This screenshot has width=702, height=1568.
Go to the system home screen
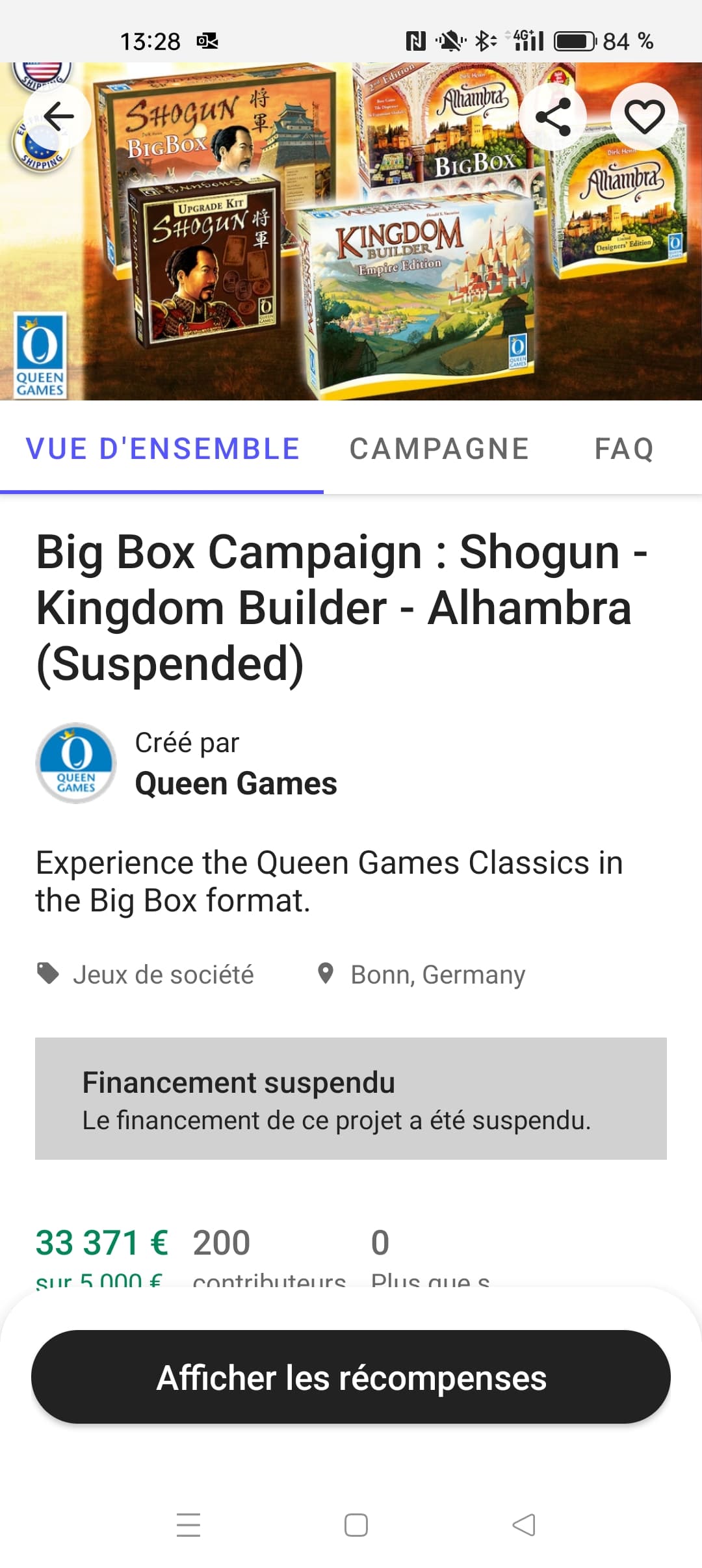356,1525
